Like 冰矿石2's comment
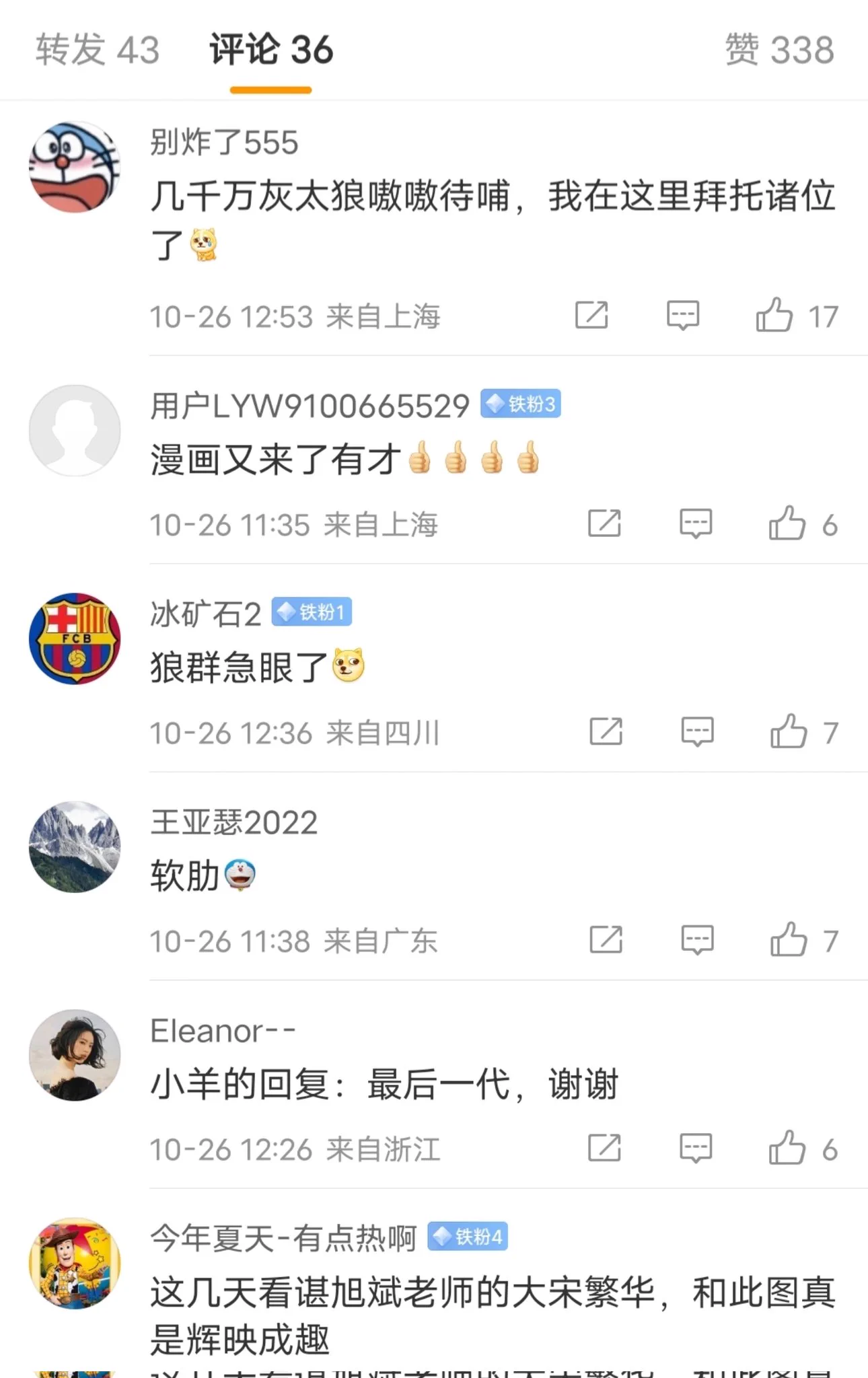Viewport: 868px width, 1378px height. coord(788,731)
